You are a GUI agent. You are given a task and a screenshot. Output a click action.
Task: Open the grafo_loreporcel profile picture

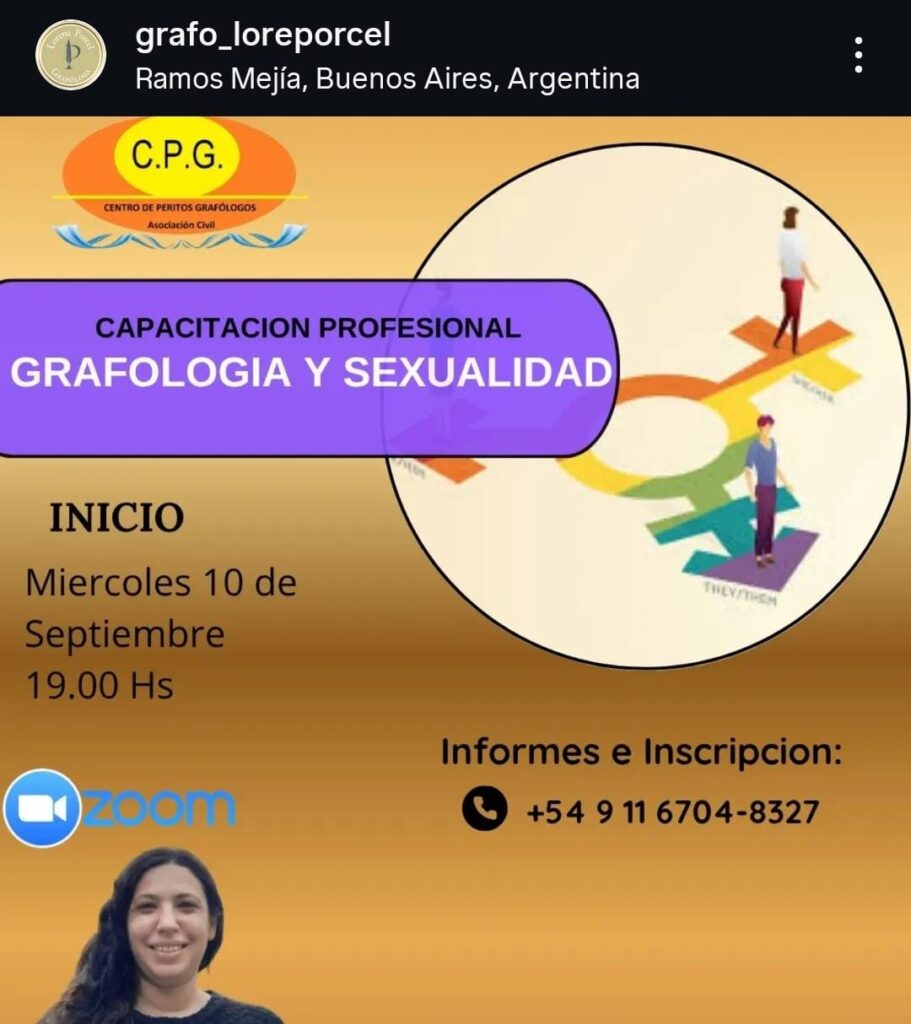click(70, 54)
